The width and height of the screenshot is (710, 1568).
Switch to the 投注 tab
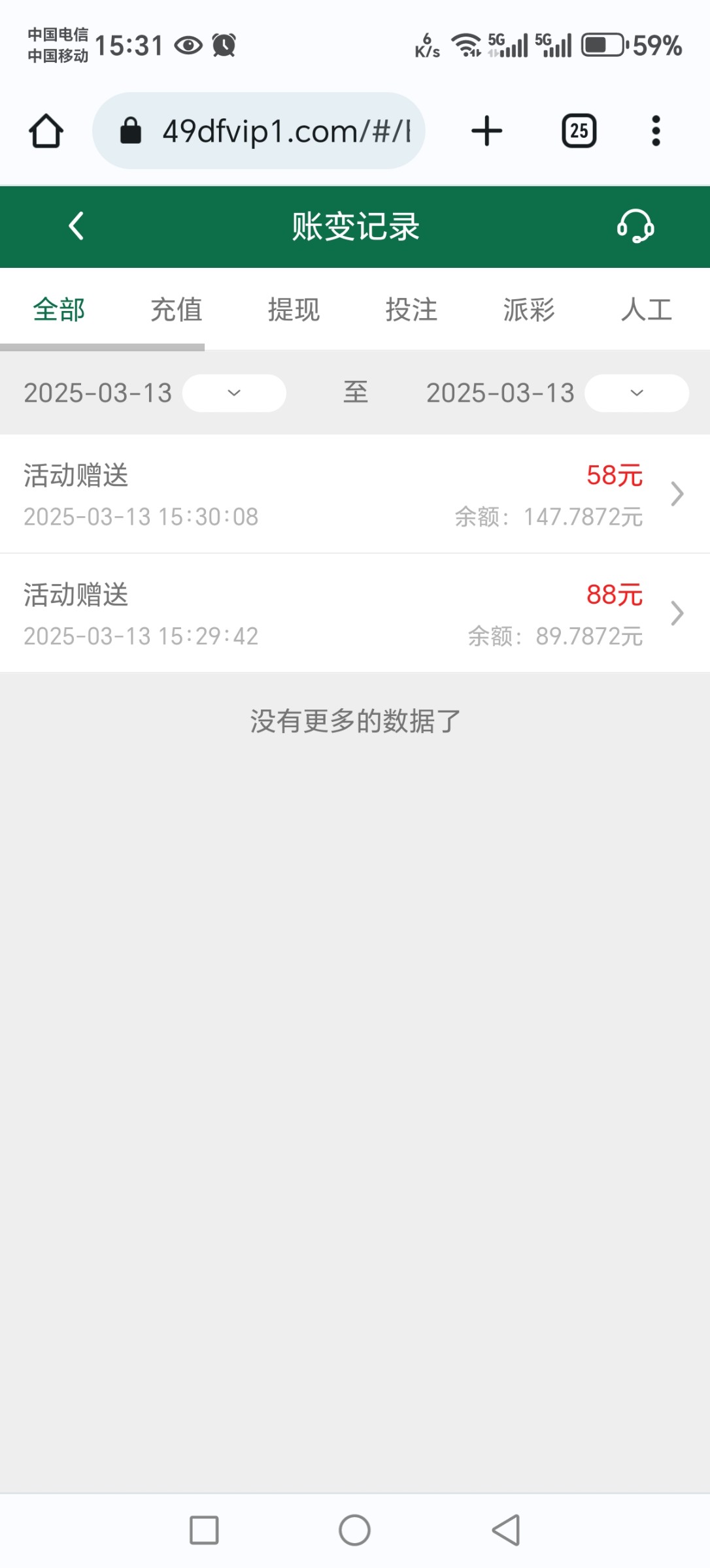pyautogui.click(x=411, y=310)
